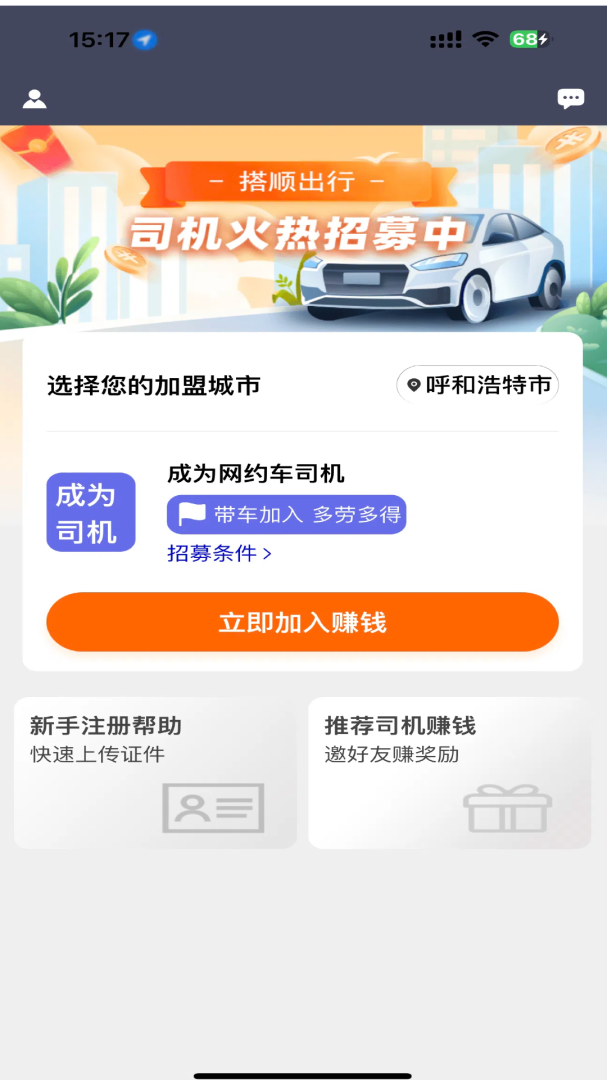The height and width of the screenshot is (1080, 607).
Task: Change the city from 呼和浩特市
Action: (x=478, y=385)
